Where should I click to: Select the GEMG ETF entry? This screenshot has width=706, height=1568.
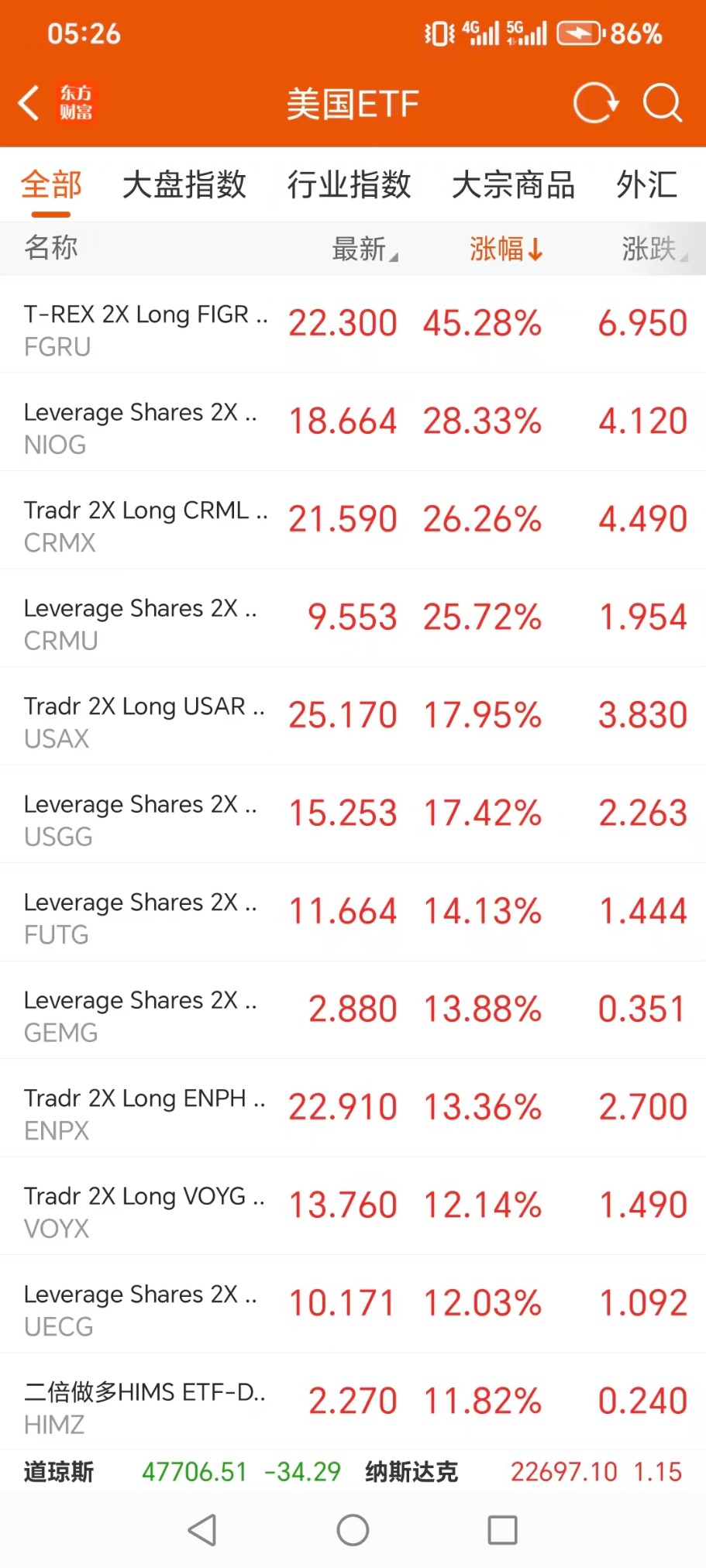[x=353, y=1010]
